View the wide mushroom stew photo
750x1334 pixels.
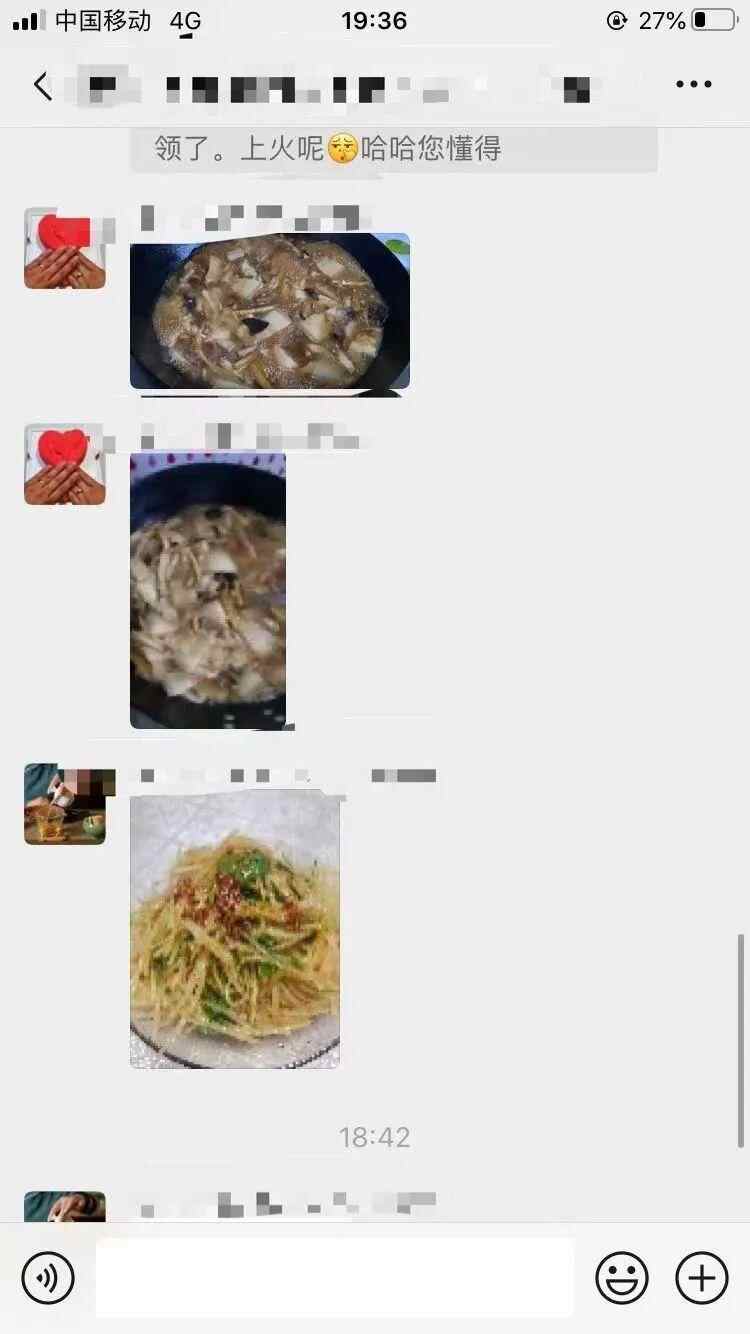coord(270,311)
